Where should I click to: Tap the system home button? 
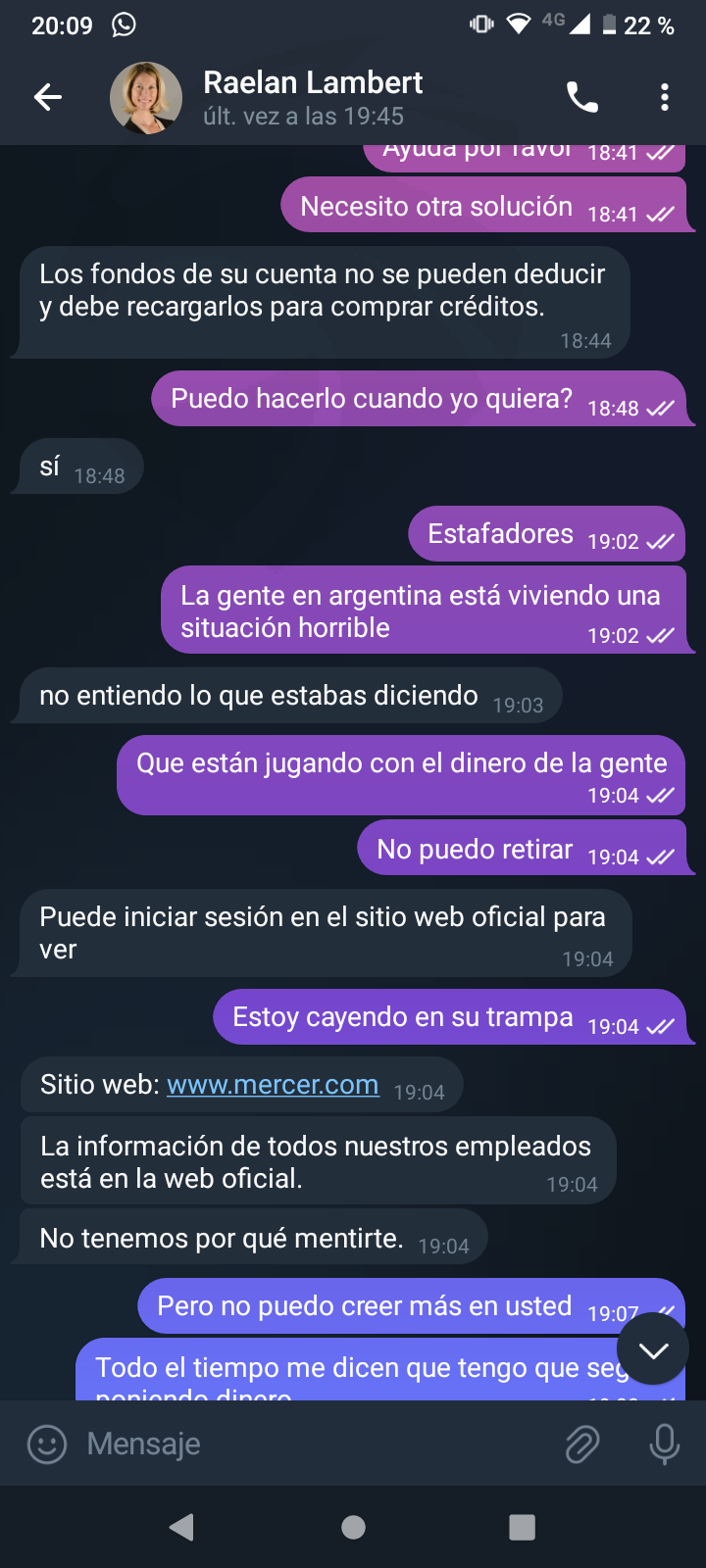click(x=353, y=1527)
